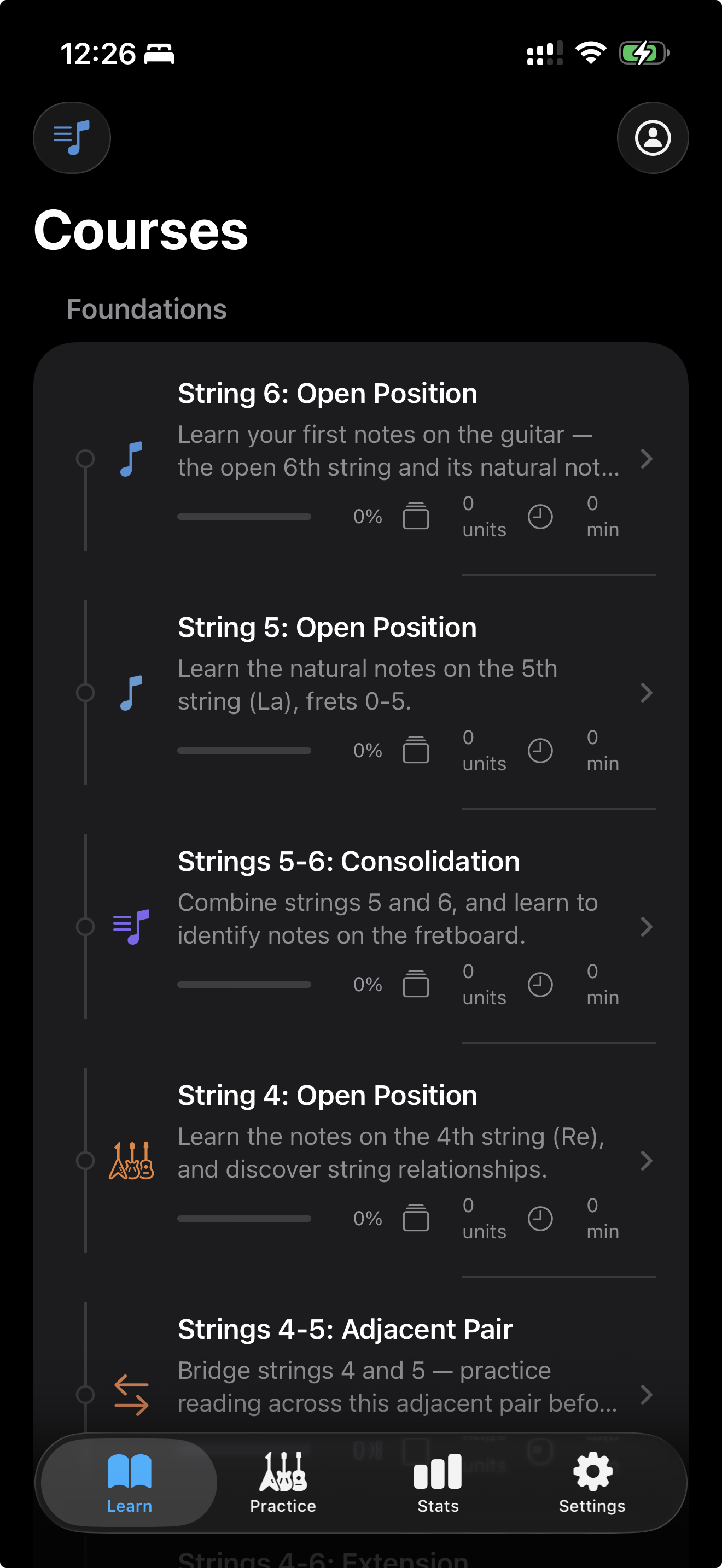Click the clock icon on String 6 card

pyautogui.click(x=539, y=516)
